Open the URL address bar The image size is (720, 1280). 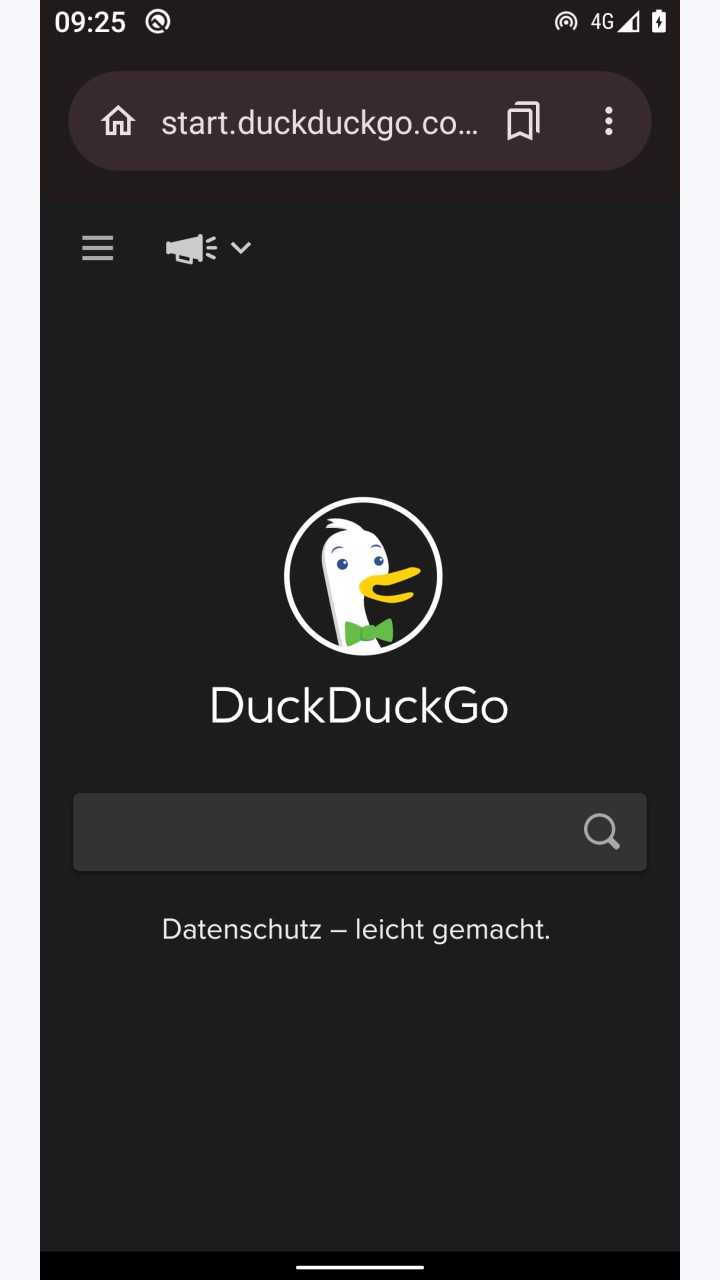320,122
